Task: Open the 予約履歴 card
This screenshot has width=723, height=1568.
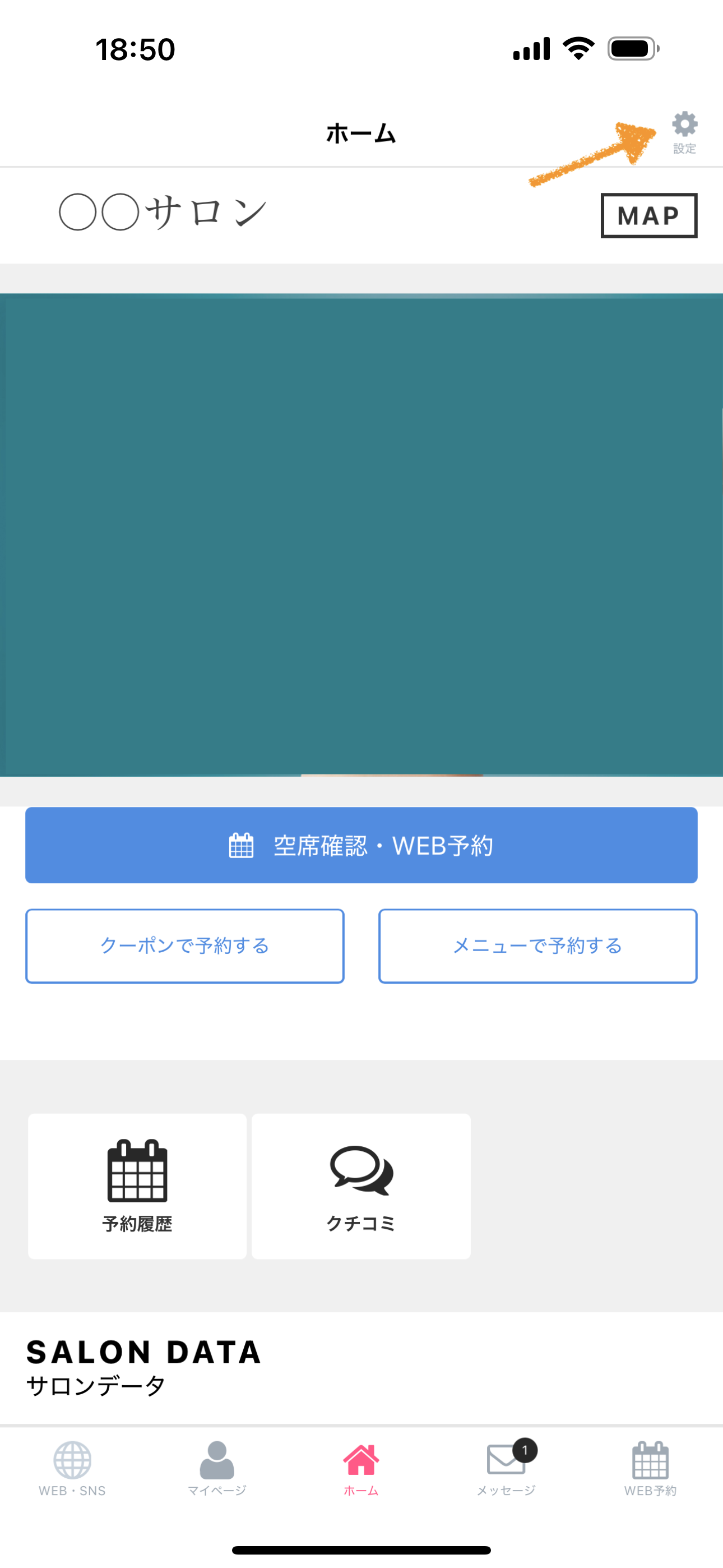Action: click(x=137, y=1186)
